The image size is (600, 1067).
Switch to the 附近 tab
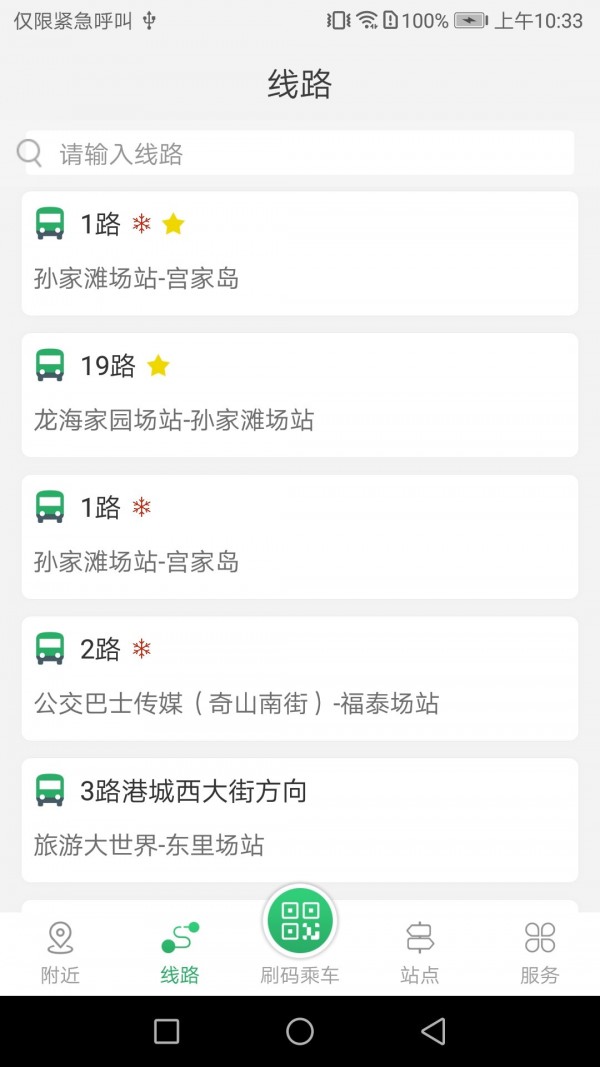[60, 953]
